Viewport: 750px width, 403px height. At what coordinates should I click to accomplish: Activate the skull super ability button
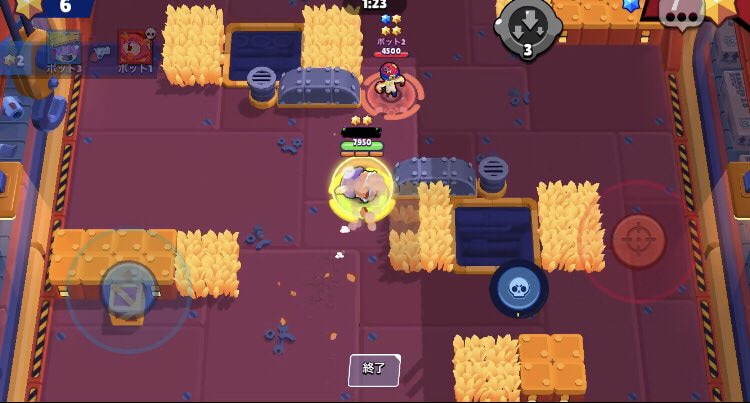click(x=518, y=288)
